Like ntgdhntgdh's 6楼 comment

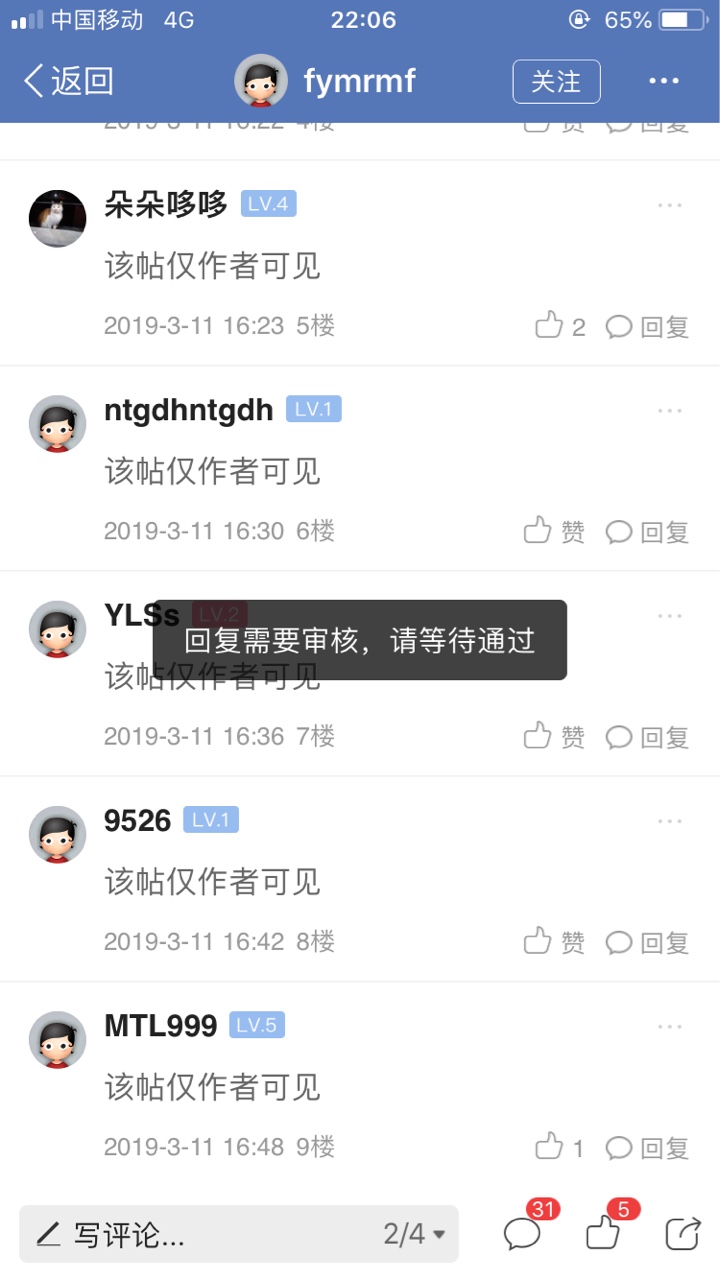pyautogui.click(x=554, y=531)
